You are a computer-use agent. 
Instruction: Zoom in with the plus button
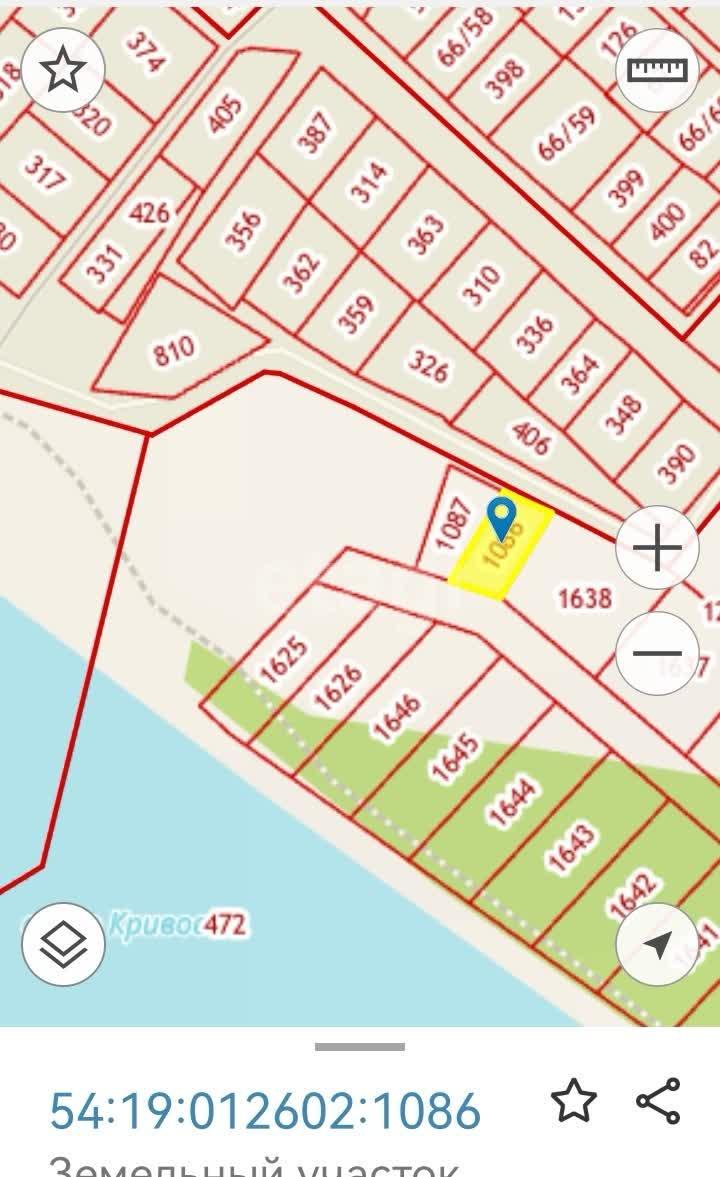point(657,548)
